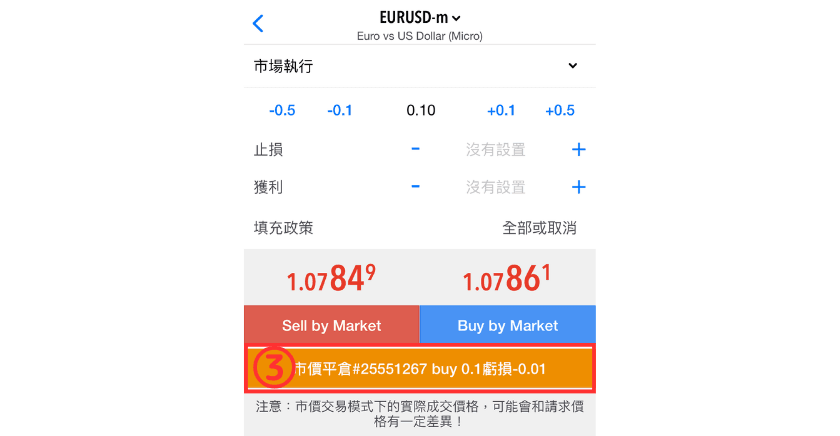Select Buy by Market
Image resolution: width=840 pixels, height=436 pixels.
pos(507,326)
